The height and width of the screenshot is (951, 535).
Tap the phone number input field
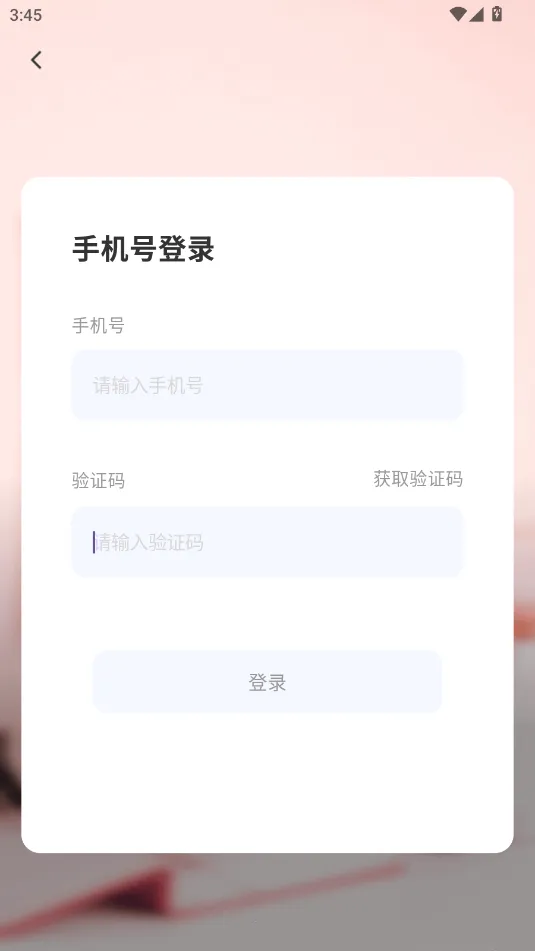click(268, 385)
